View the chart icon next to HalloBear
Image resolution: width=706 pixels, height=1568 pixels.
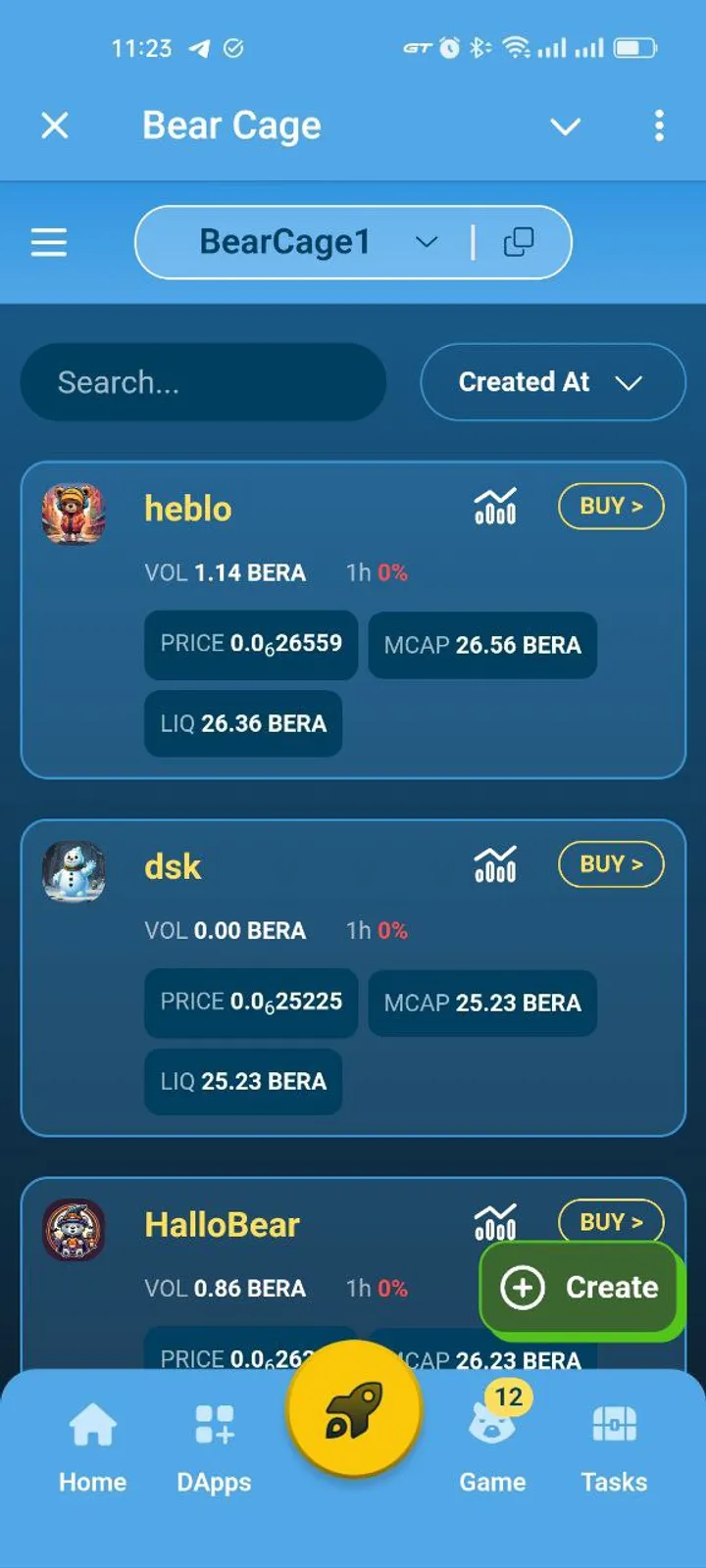494,1221
